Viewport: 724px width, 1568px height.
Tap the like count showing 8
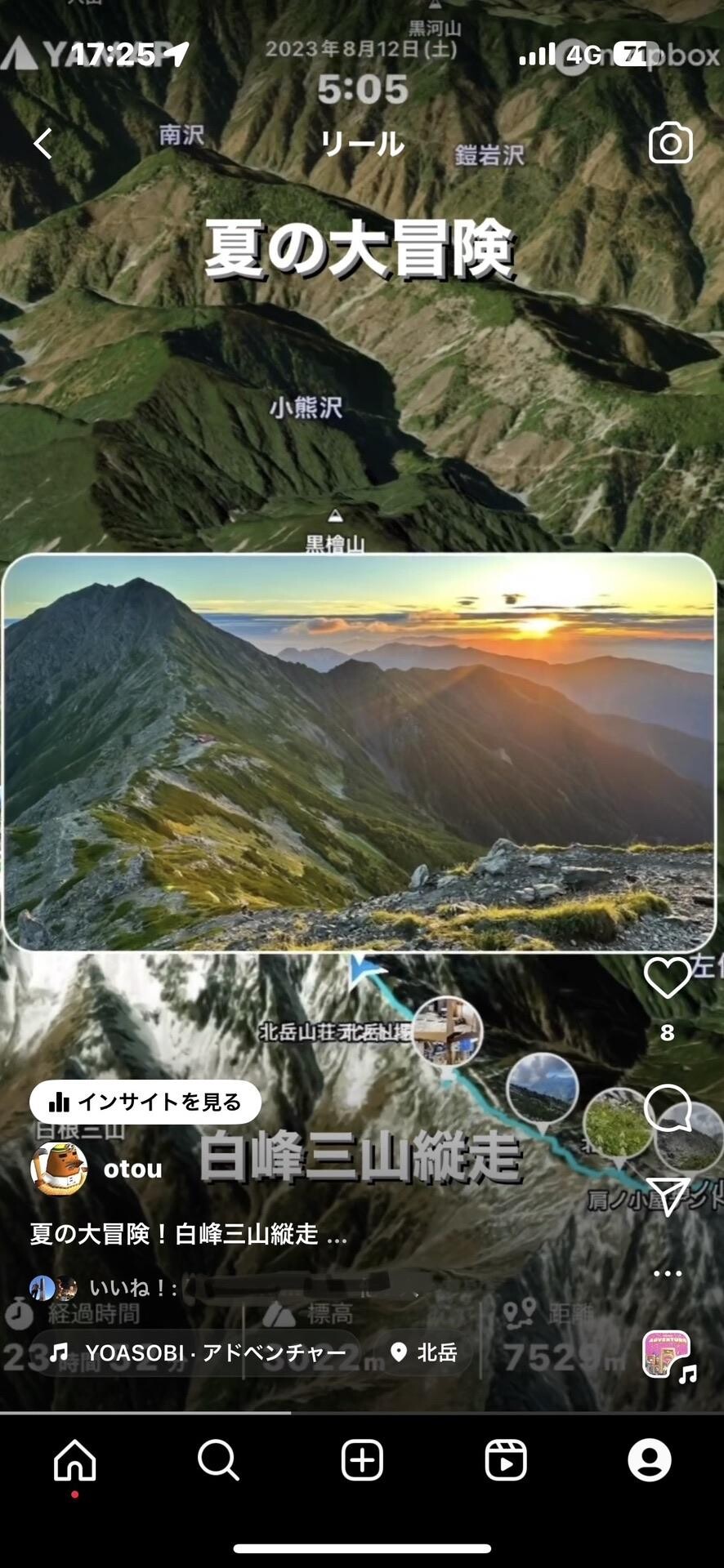[668, 1034]
